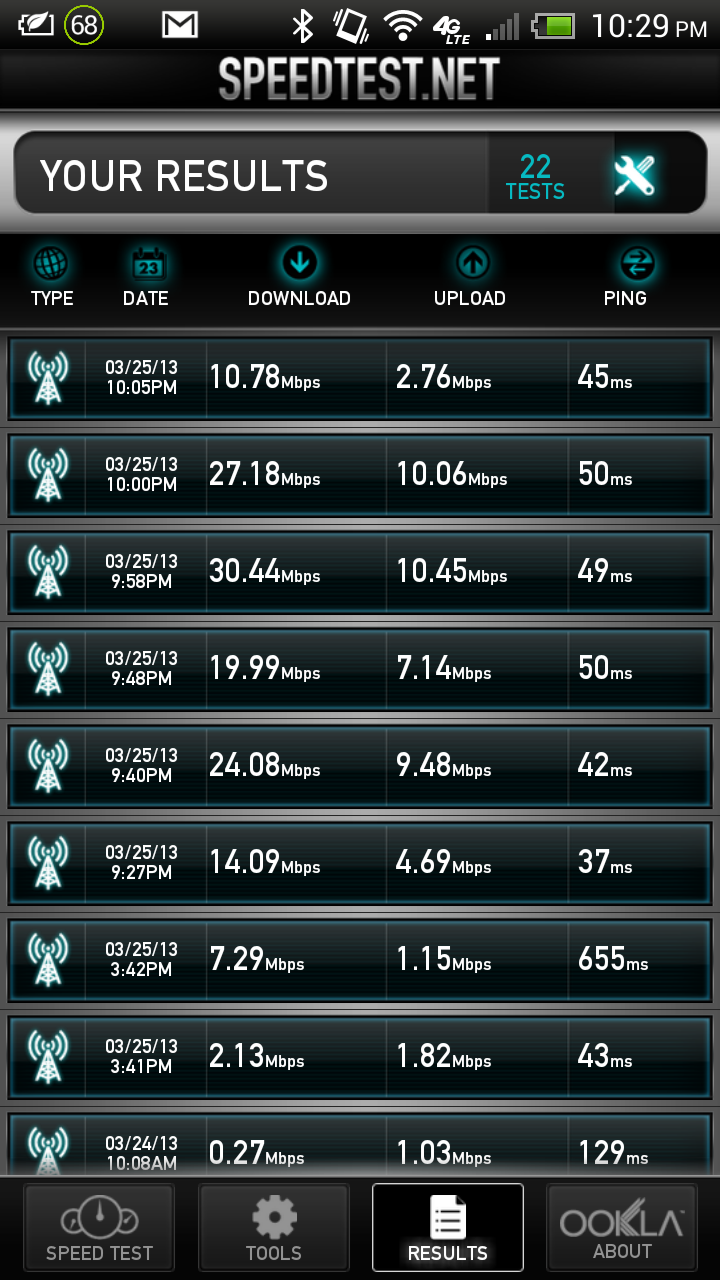Sort results by Download speed

(299, 279)
